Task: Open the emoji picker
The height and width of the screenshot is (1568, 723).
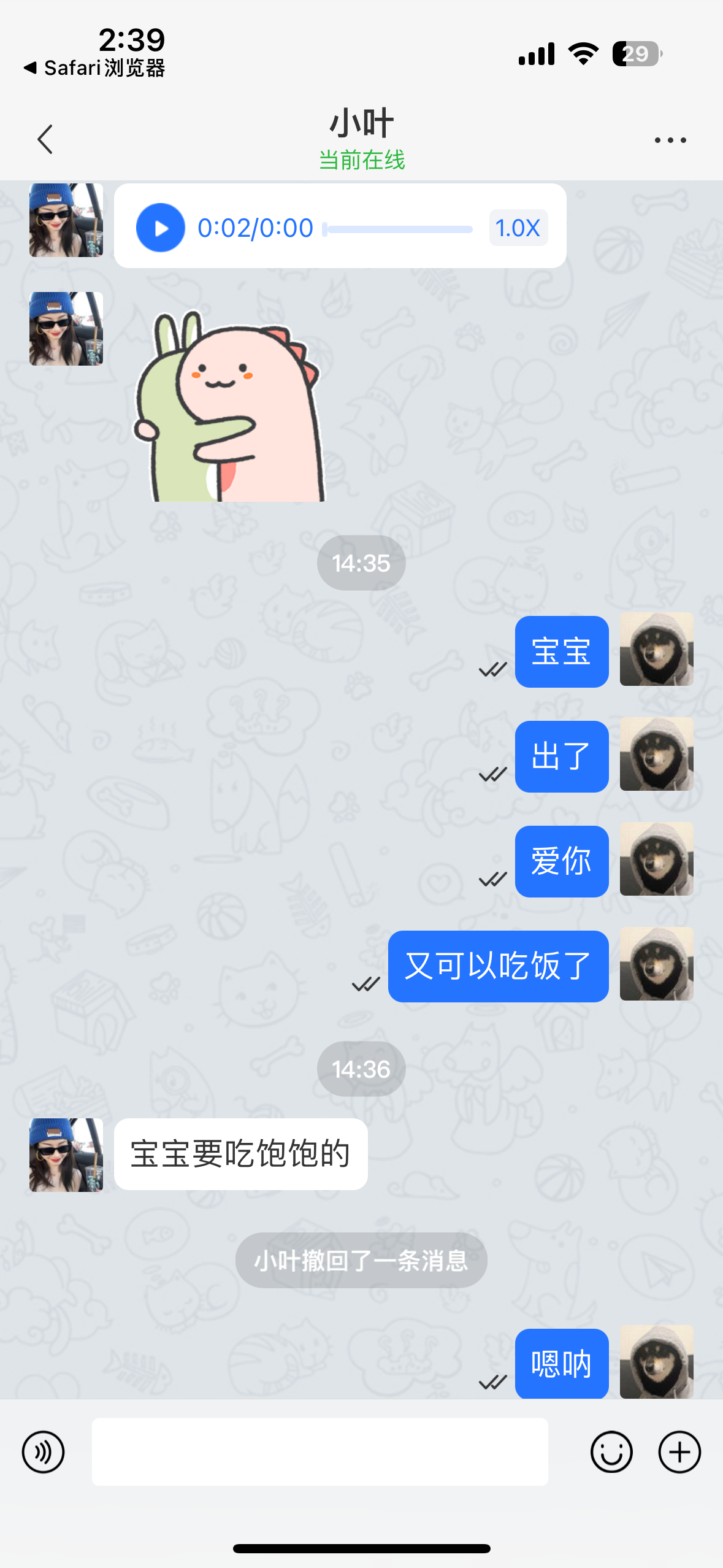Action: [x=611, y=1452]
